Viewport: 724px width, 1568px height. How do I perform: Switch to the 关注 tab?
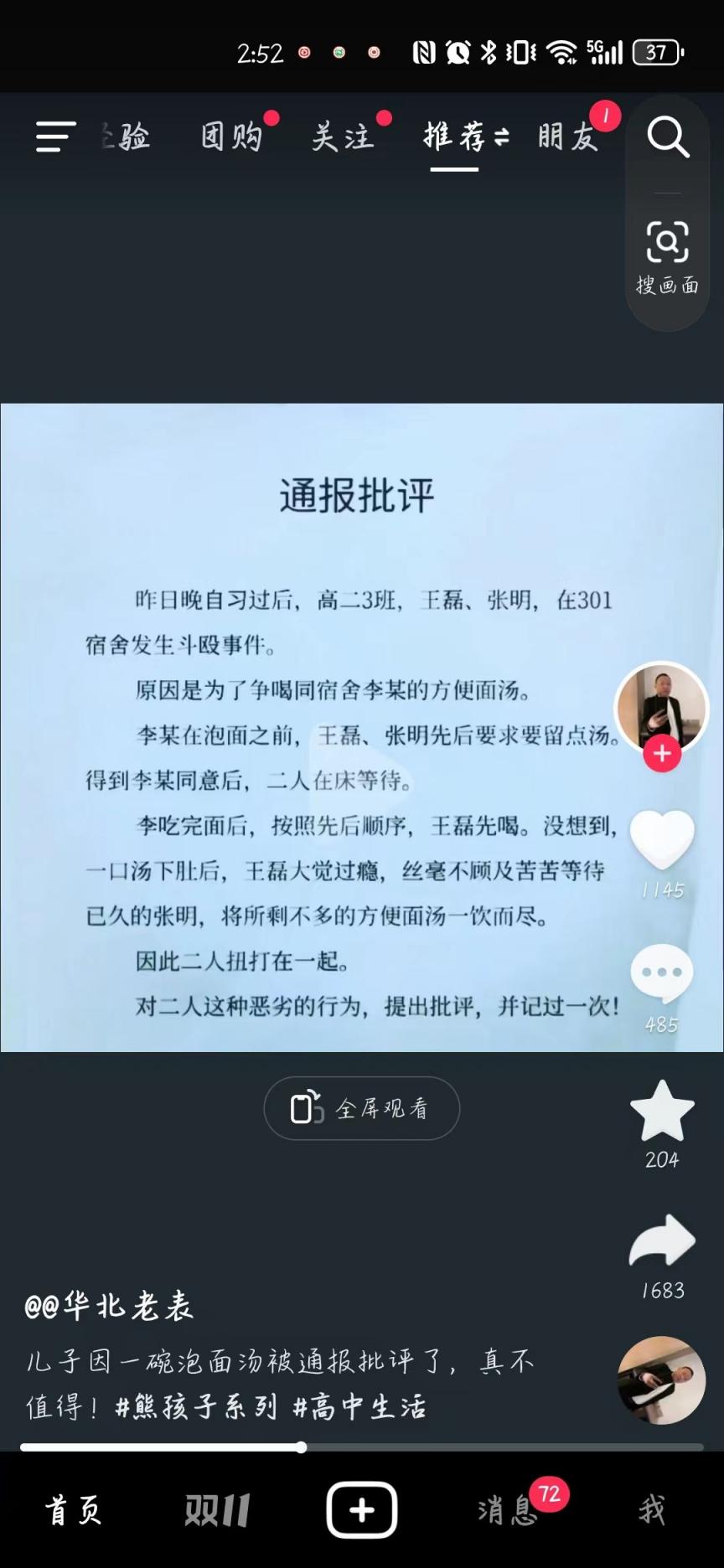click(342, 137)
